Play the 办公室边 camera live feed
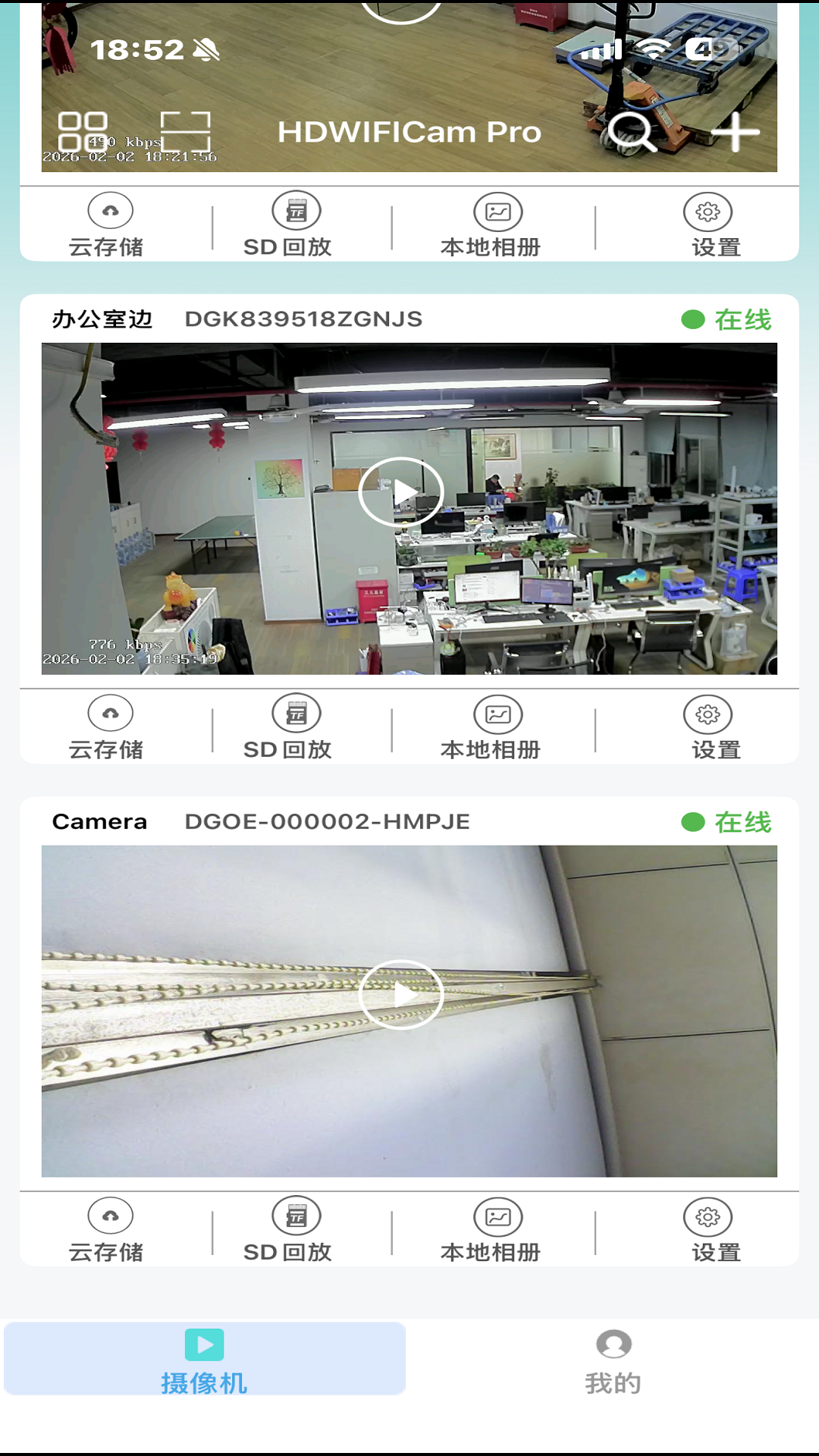Viewport: 819px width, 1456px height. (401, 492)
